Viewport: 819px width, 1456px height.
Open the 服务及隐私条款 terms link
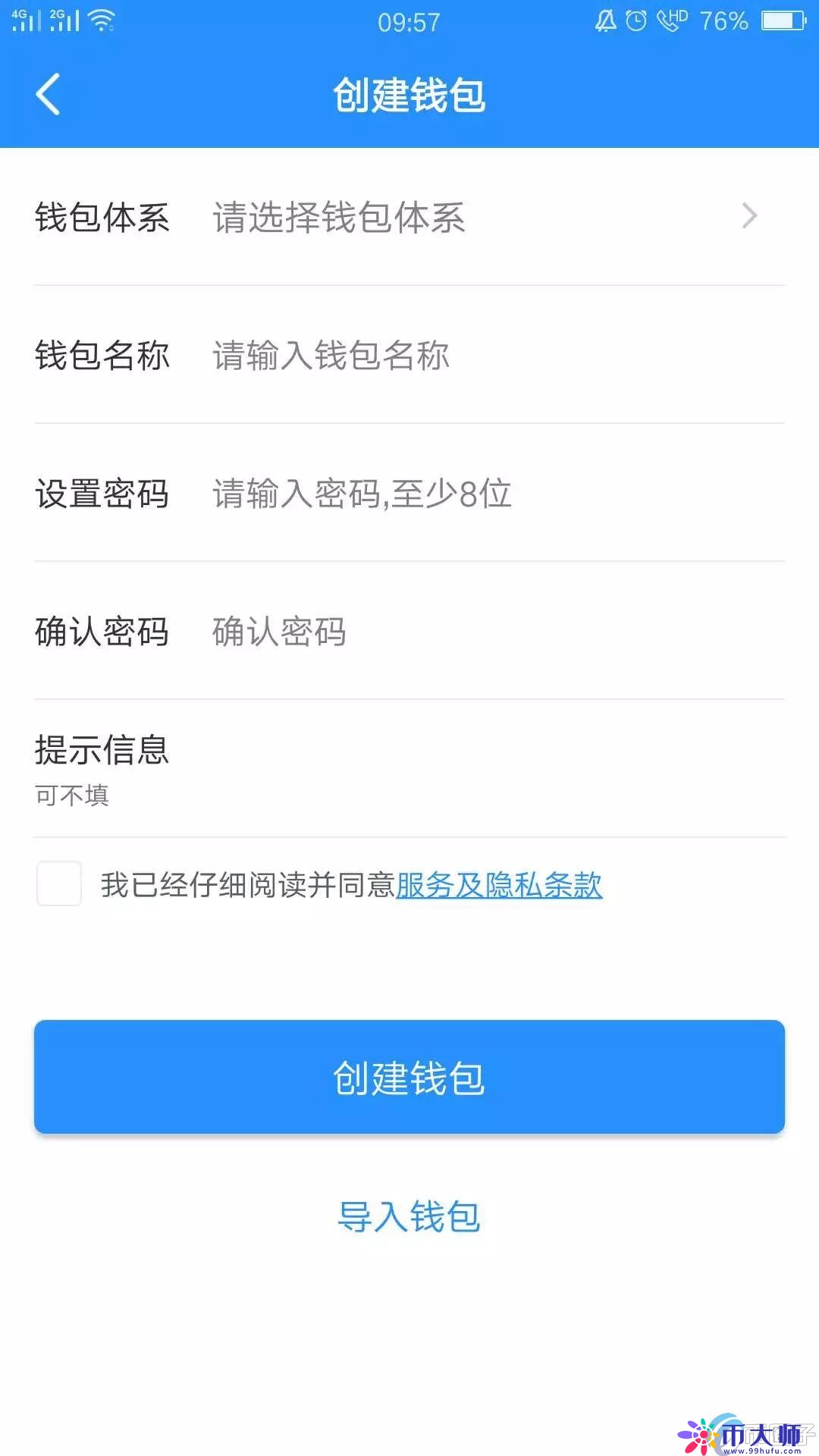click(500, 885)
